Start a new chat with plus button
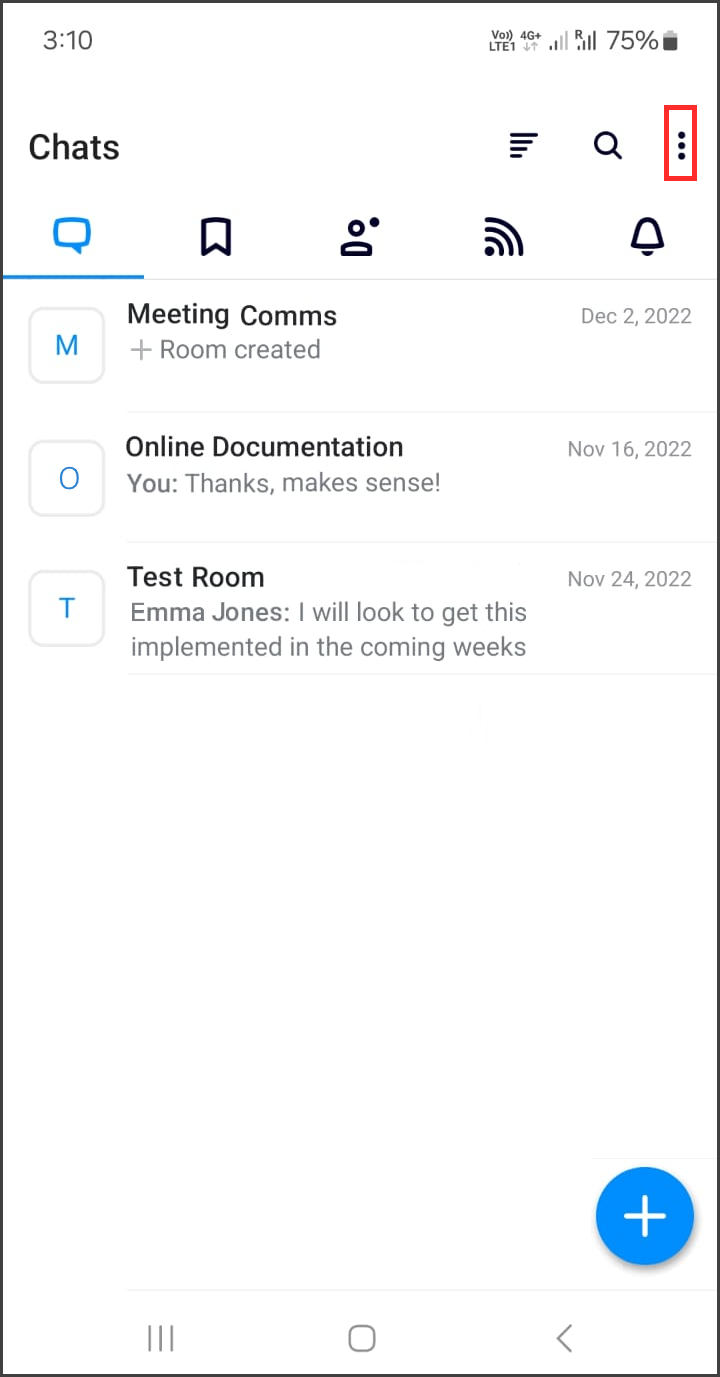Image resolution: width=720 pixels, height=1377 pixels. [645, 1216]
